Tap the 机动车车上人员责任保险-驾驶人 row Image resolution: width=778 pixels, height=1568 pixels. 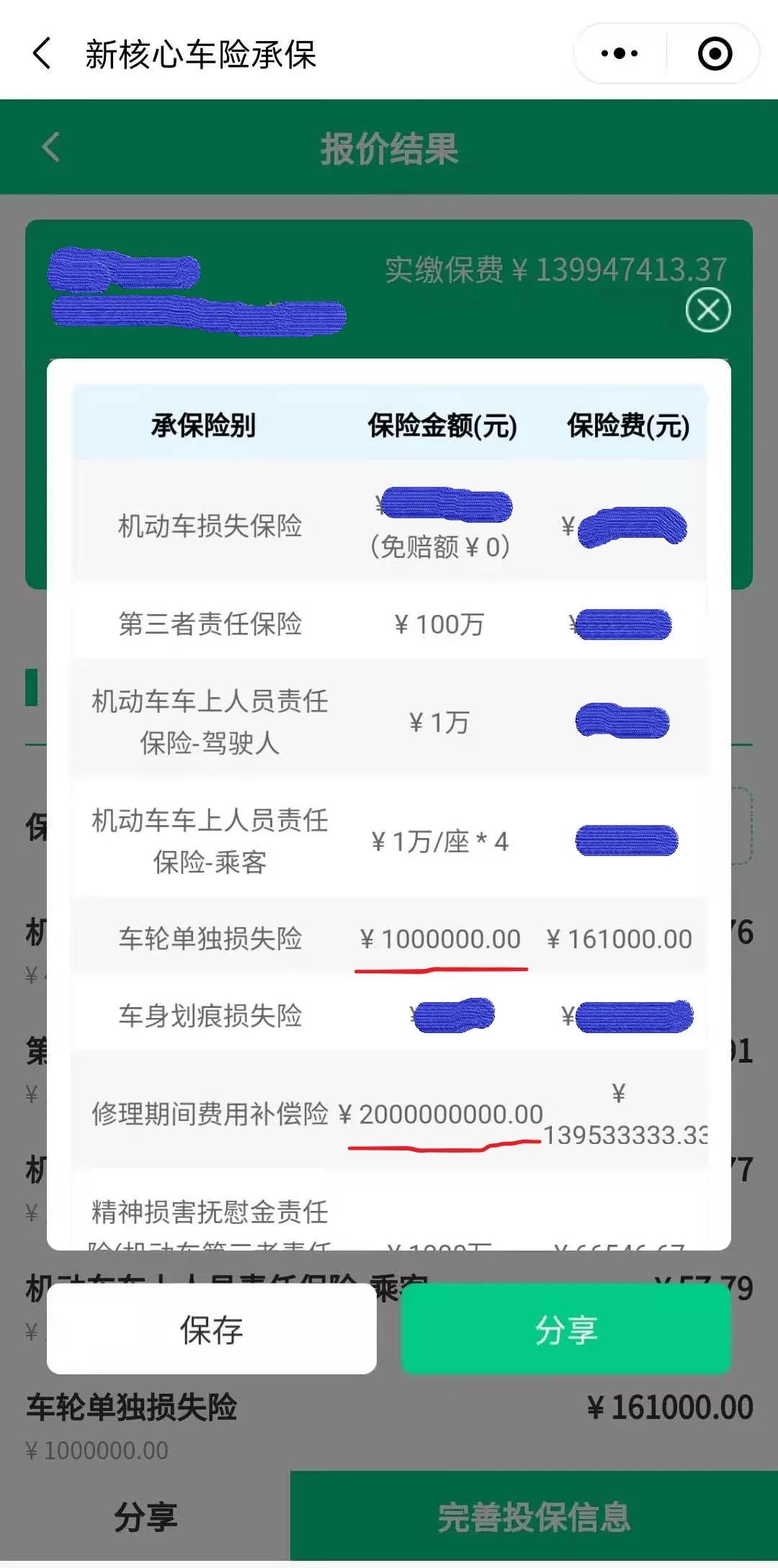coord(209,724)
